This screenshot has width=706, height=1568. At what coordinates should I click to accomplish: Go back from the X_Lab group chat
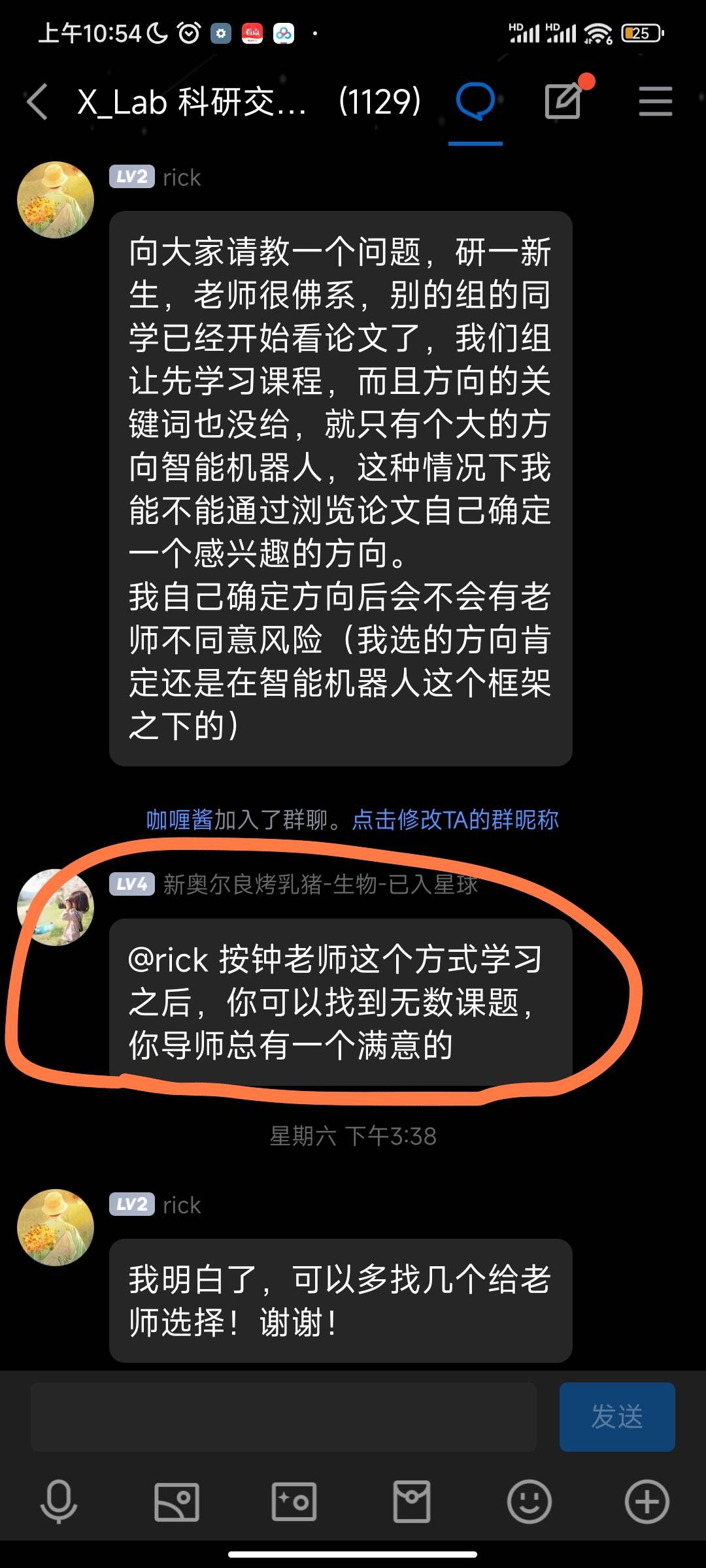point(37,102)
